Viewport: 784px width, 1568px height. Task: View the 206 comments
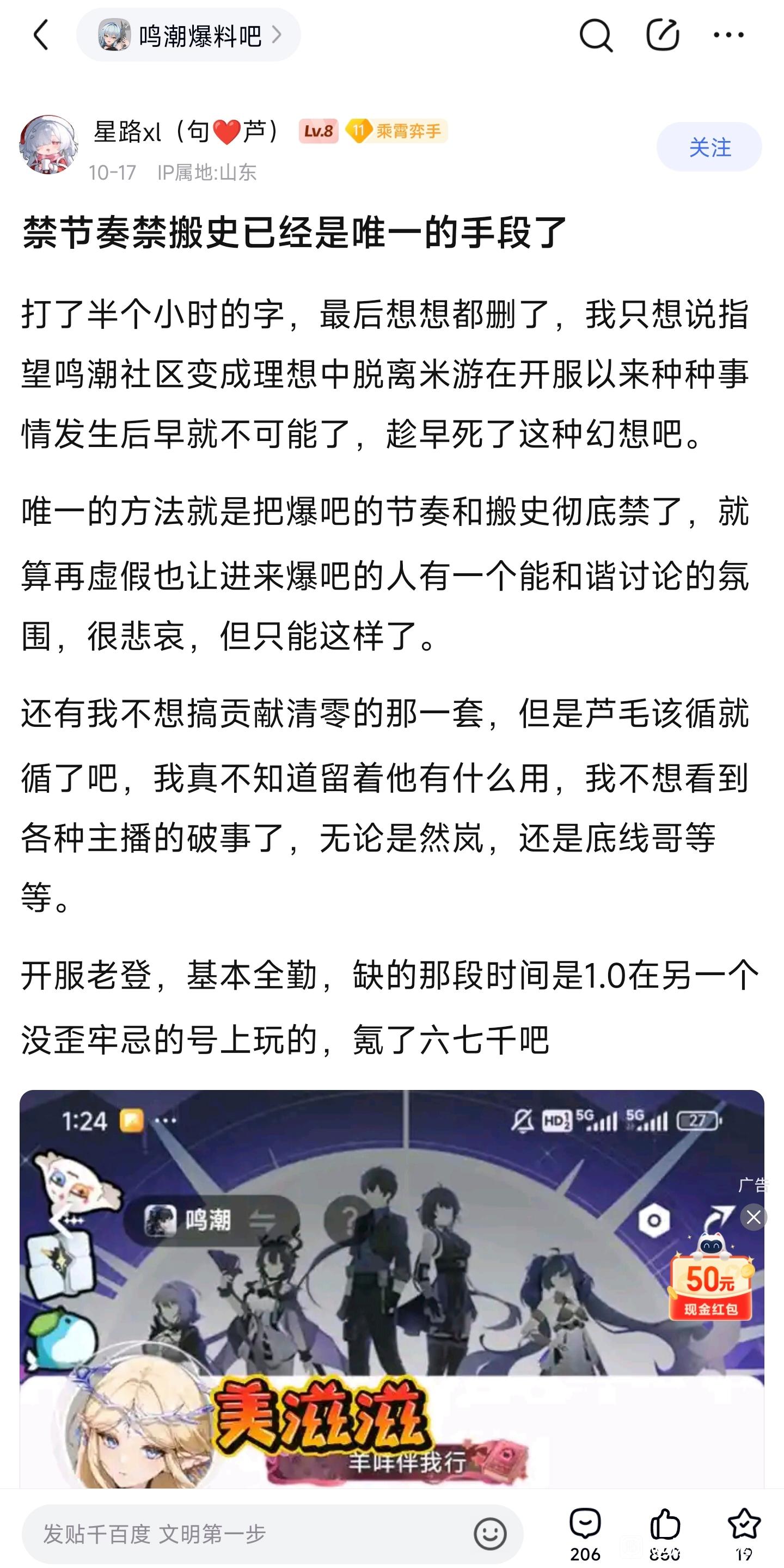tap(585, 1533)
